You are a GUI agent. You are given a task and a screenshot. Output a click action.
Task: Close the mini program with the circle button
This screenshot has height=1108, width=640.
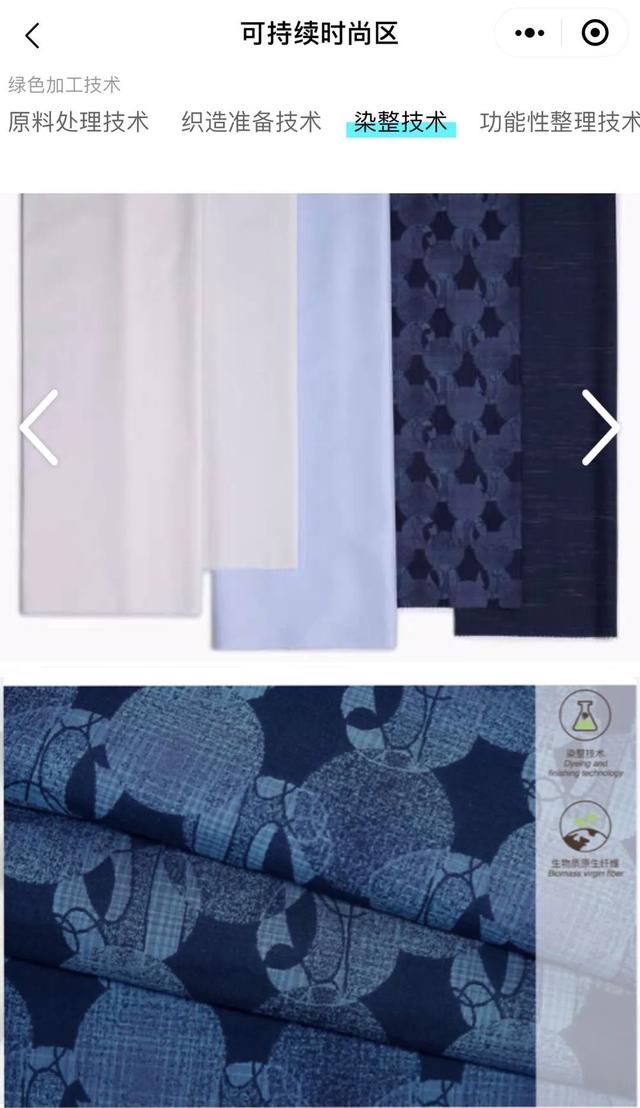pyautogui.click(x=594, y=34)
